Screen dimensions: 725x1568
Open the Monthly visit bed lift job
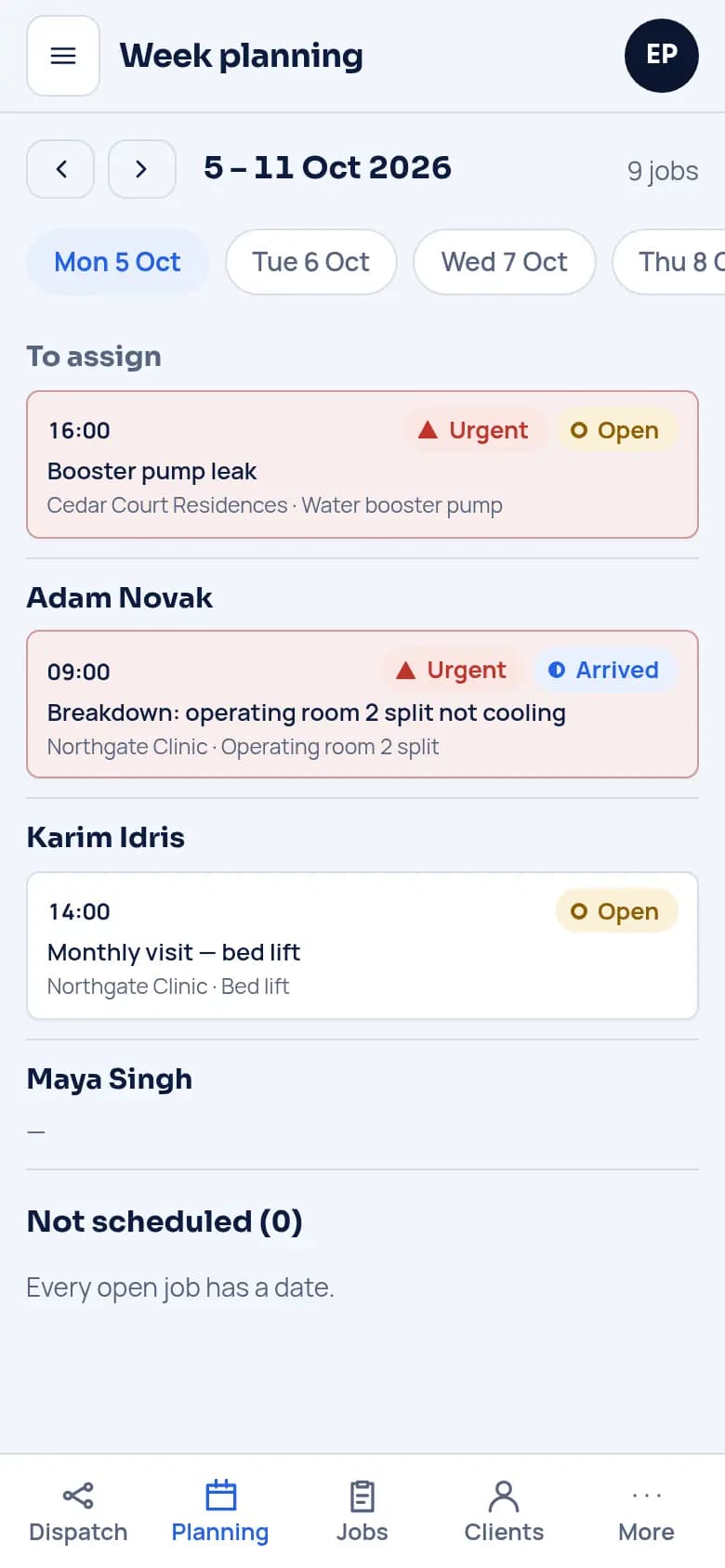[x=362, y=946]
